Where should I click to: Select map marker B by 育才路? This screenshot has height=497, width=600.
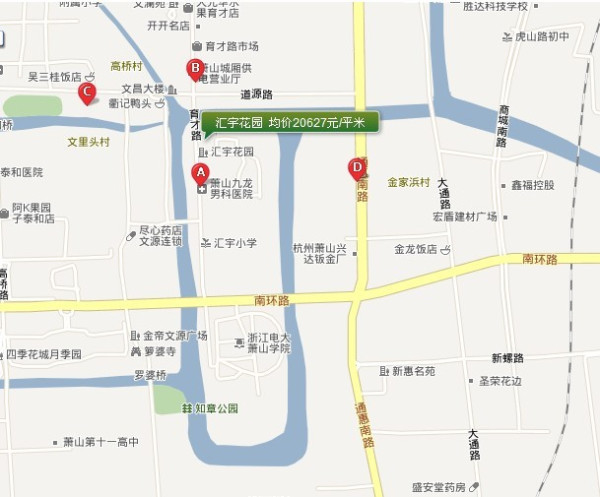point(195,69)
